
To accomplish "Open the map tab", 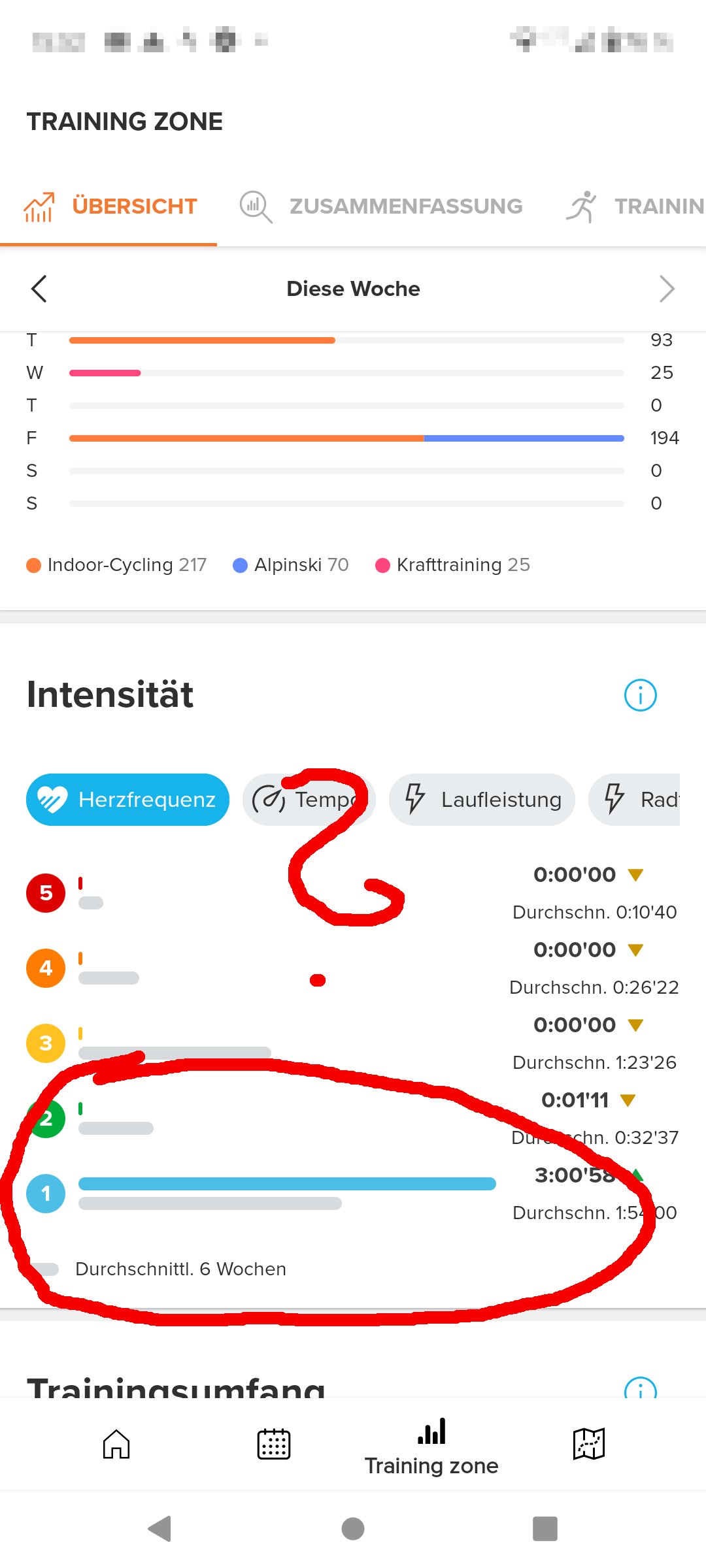I will [x=588, y=1444].
